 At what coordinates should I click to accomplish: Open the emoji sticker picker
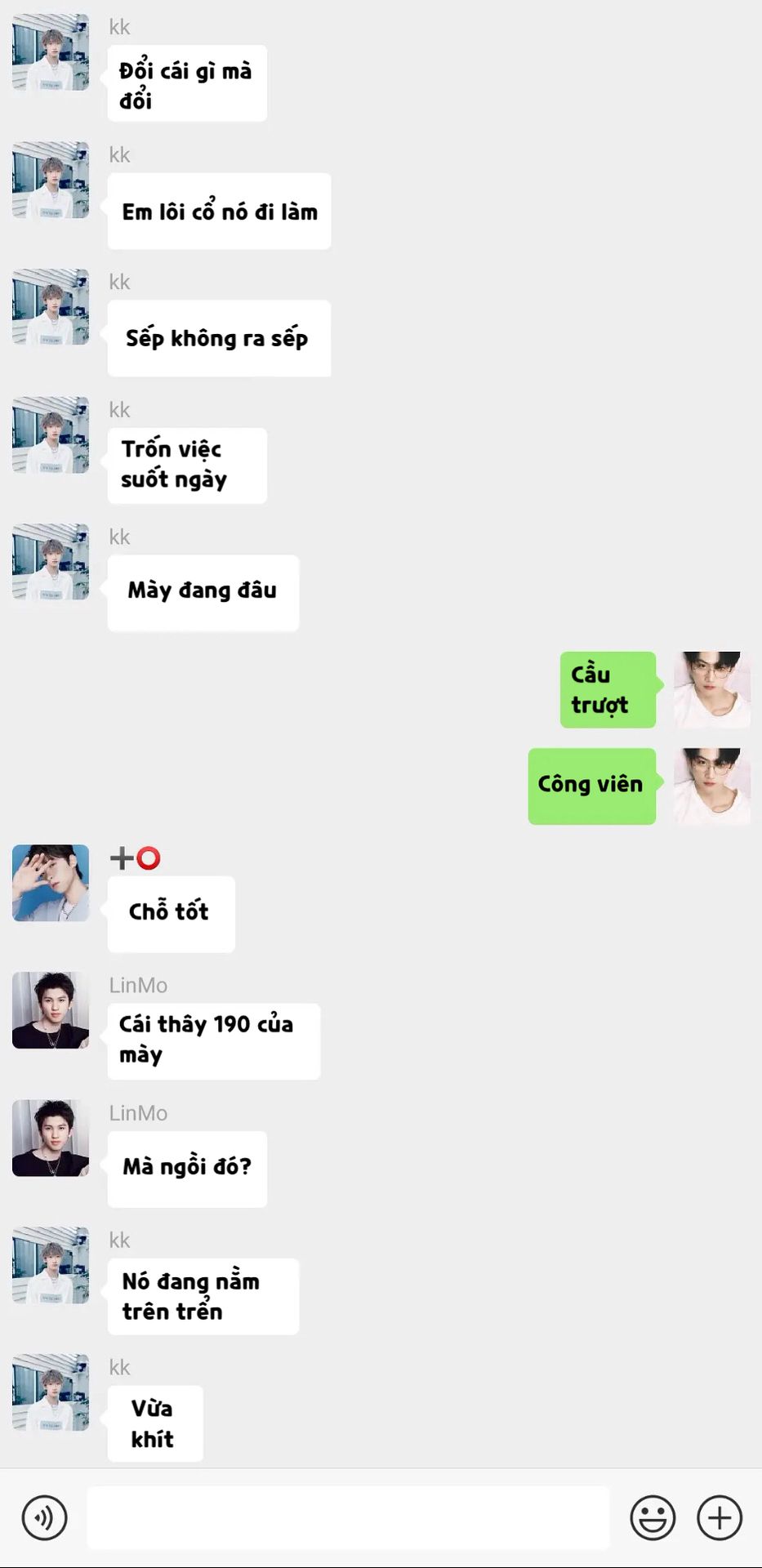click(653, 1518)
